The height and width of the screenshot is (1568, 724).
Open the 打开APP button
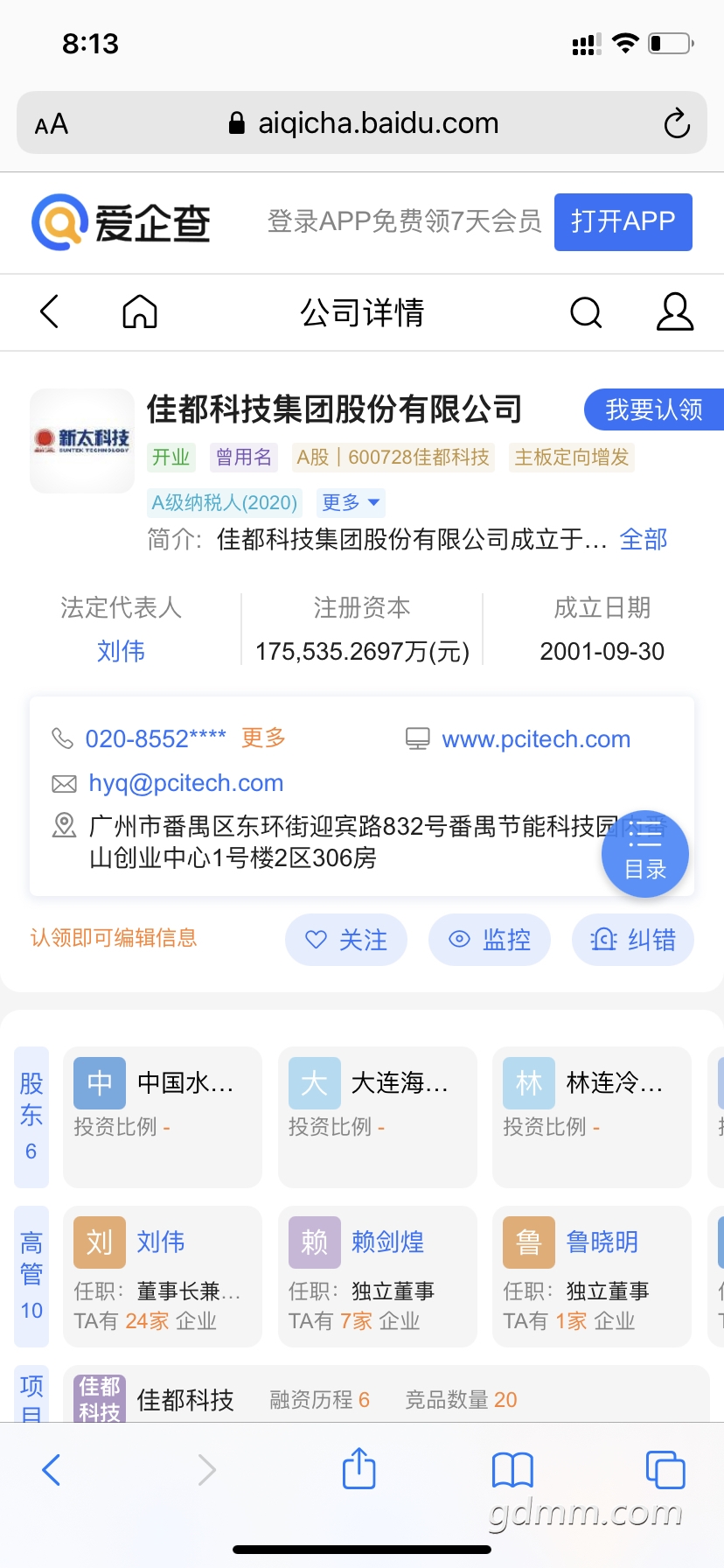click(623, 221)
